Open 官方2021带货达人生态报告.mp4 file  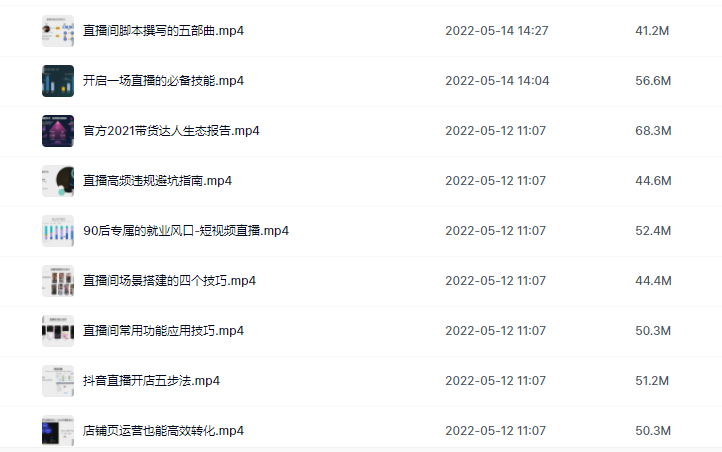(x=171, y=131)
